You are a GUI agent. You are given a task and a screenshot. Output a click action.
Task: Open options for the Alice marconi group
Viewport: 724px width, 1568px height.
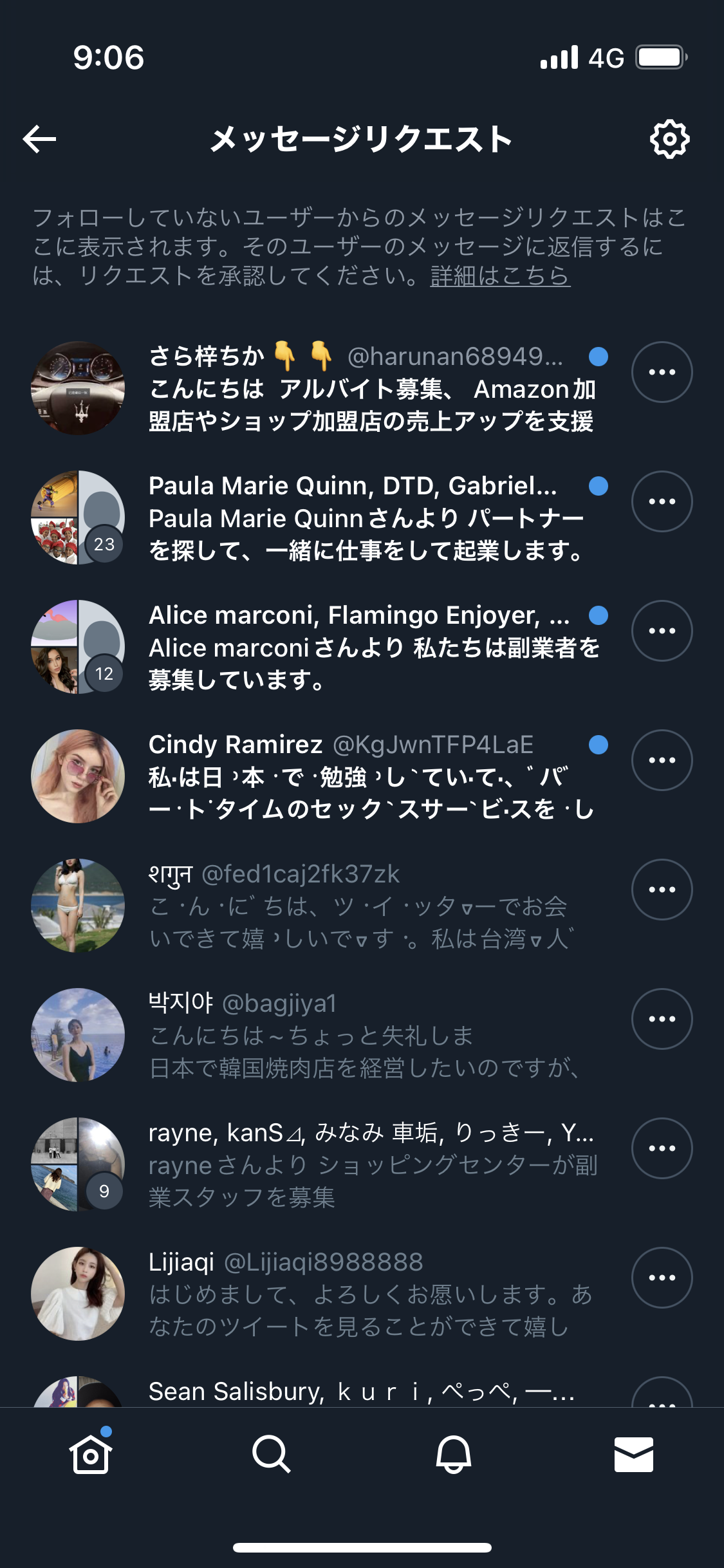[661, 631]
